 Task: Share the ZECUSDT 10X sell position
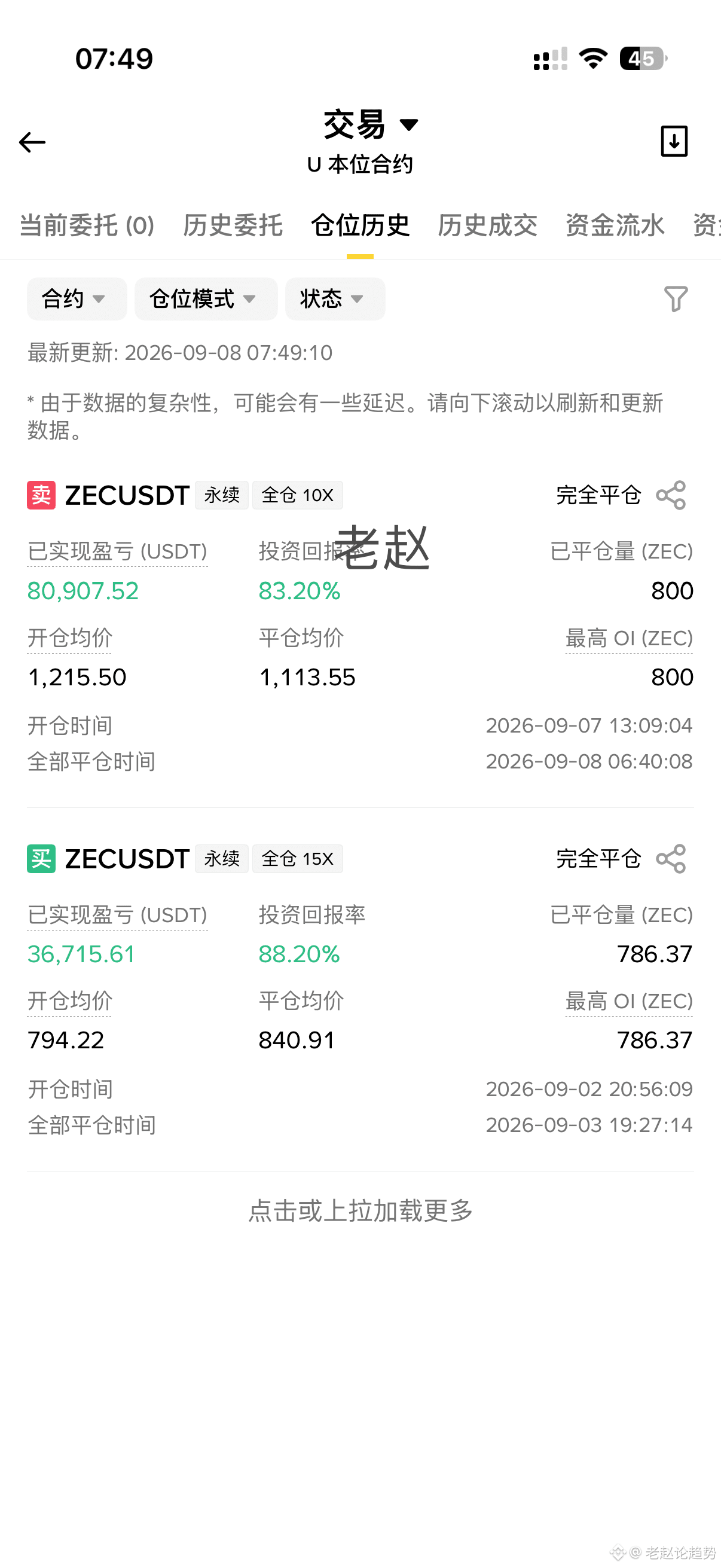(671, 496)
